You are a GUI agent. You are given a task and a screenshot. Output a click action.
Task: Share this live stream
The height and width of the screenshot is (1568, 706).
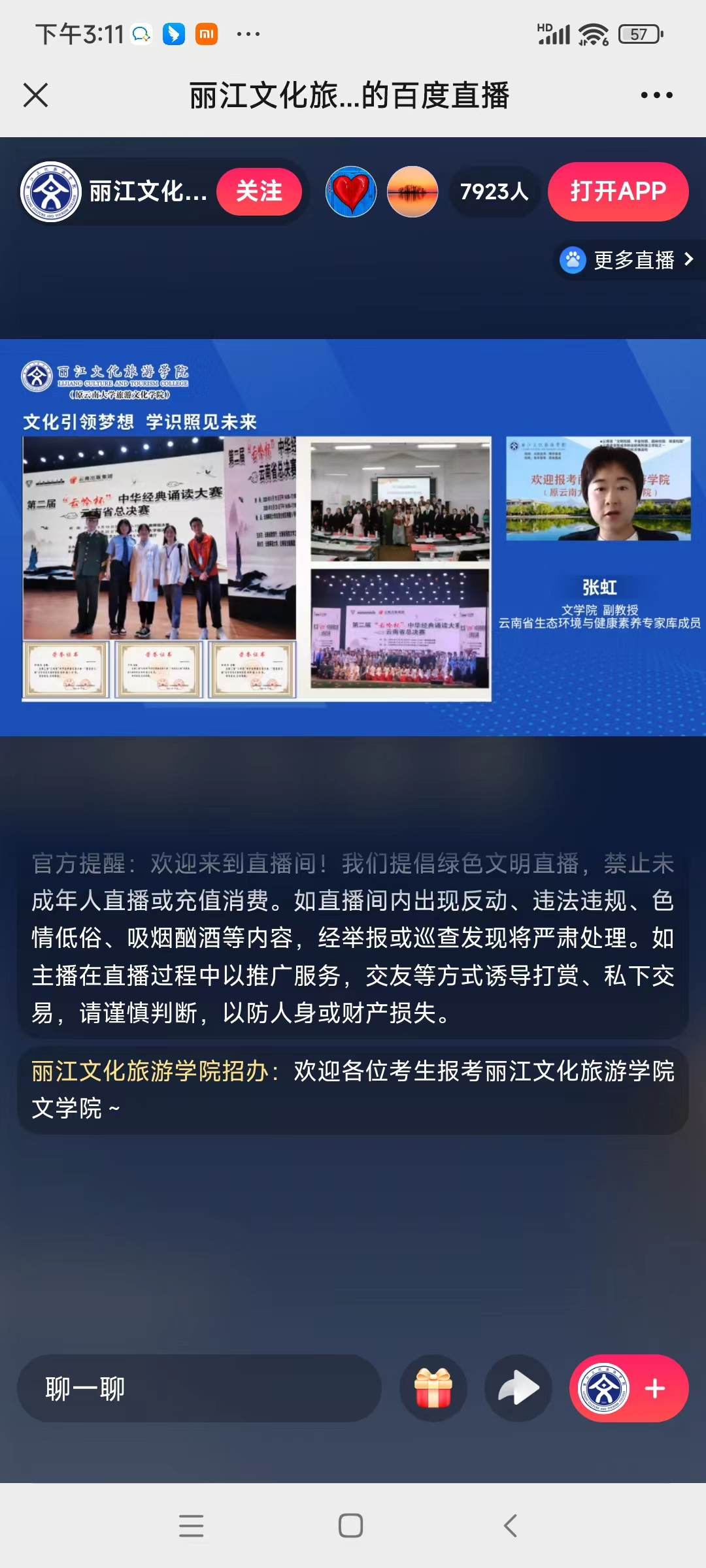pyautogui.click(x=518, y=1388)
